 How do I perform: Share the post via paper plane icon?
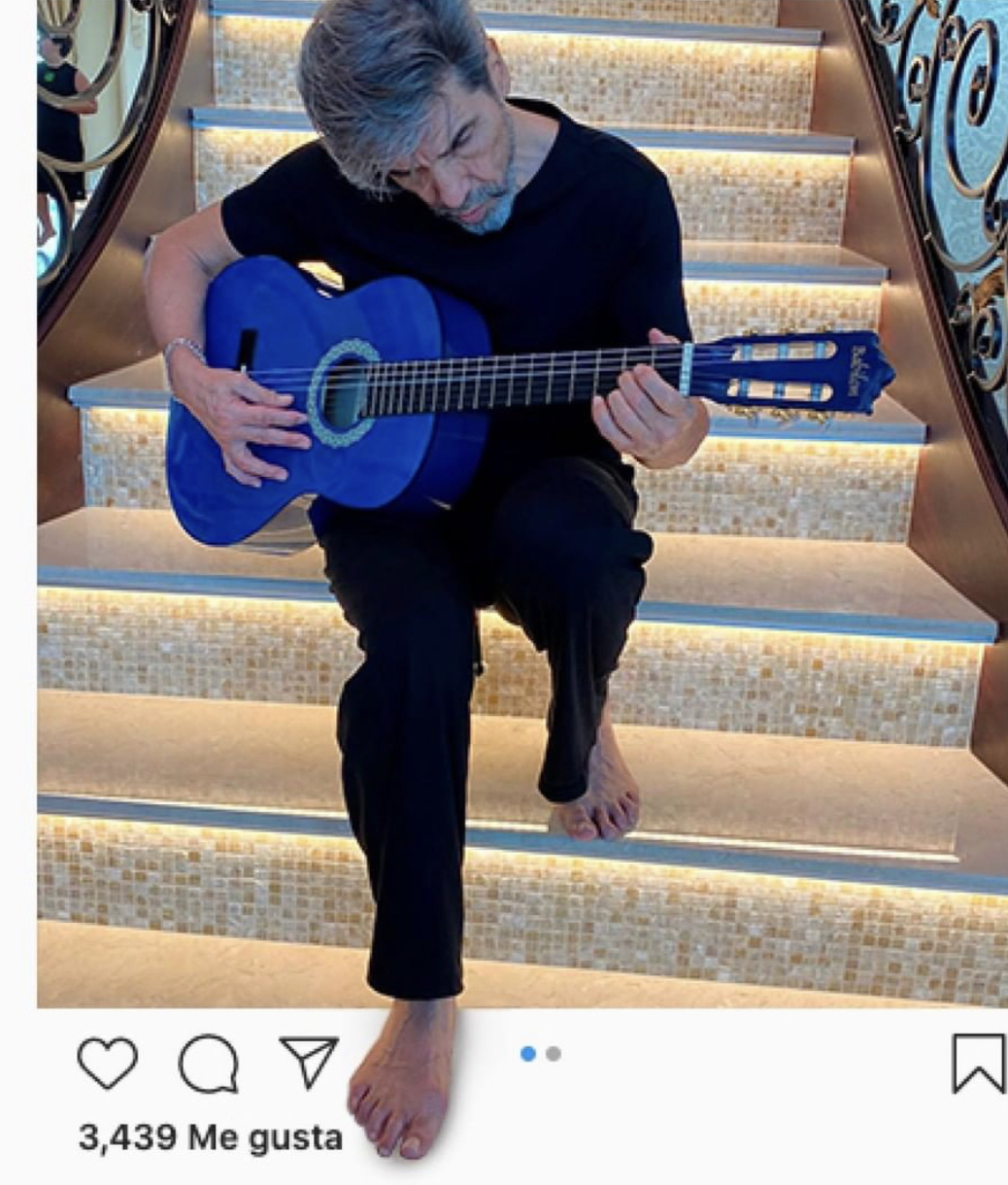(x=309, y=1061)
